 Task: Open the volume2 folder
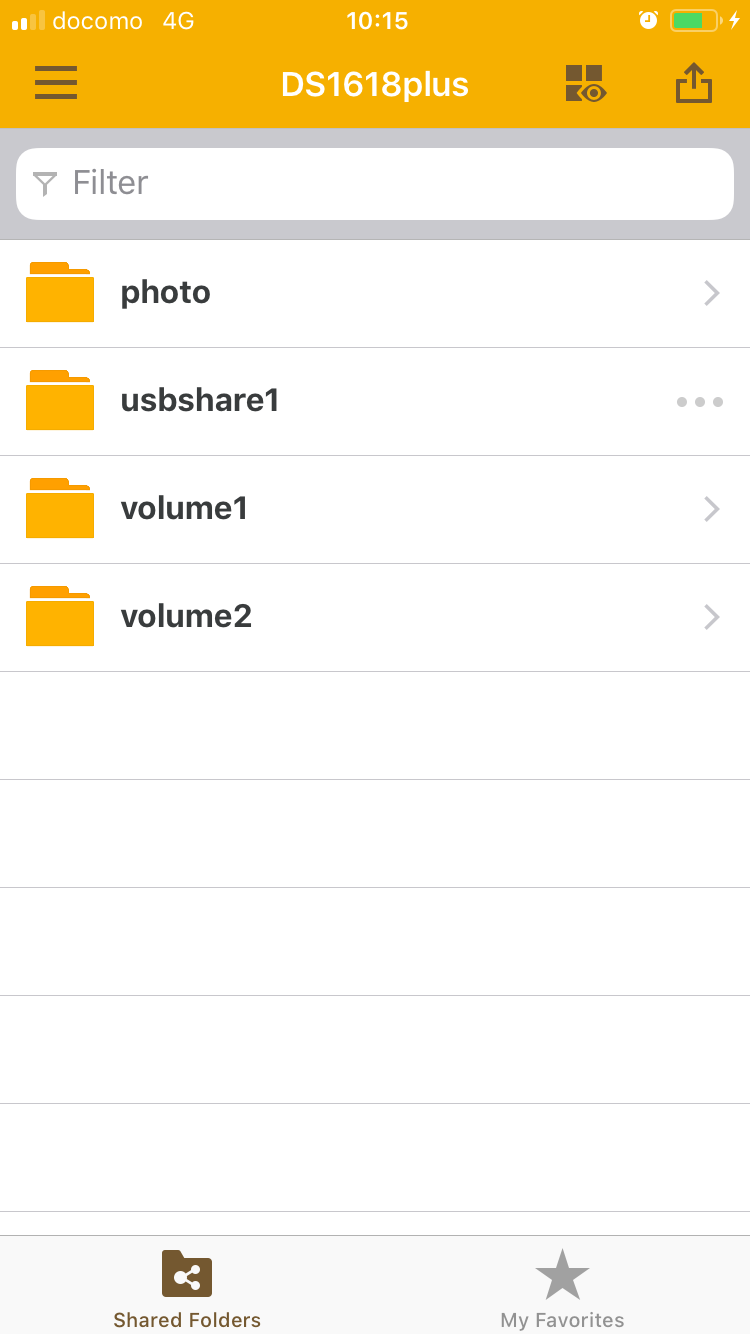tap(375, 618)
